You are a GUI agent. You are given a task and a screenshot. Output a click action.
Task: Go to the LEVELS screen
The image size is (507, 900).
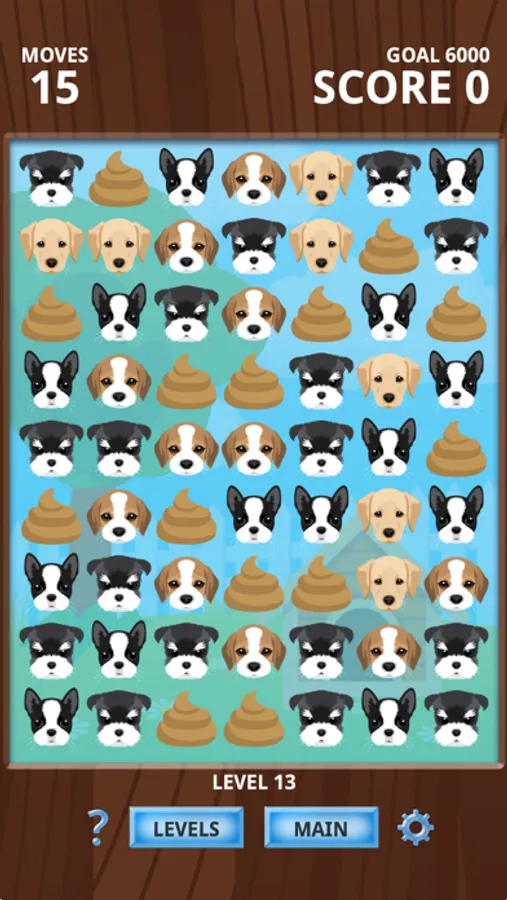click(186, 828)
